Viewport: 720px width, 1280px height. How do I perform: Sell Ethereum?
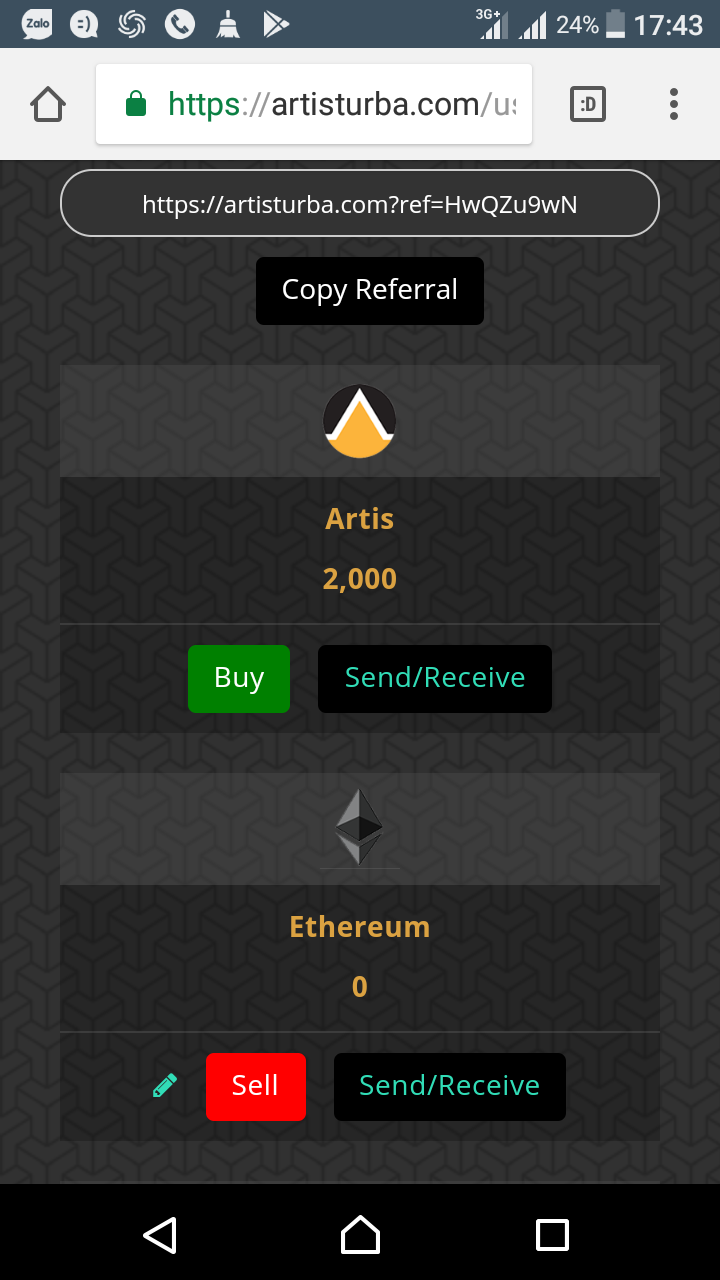click(x=255, y=1086)
